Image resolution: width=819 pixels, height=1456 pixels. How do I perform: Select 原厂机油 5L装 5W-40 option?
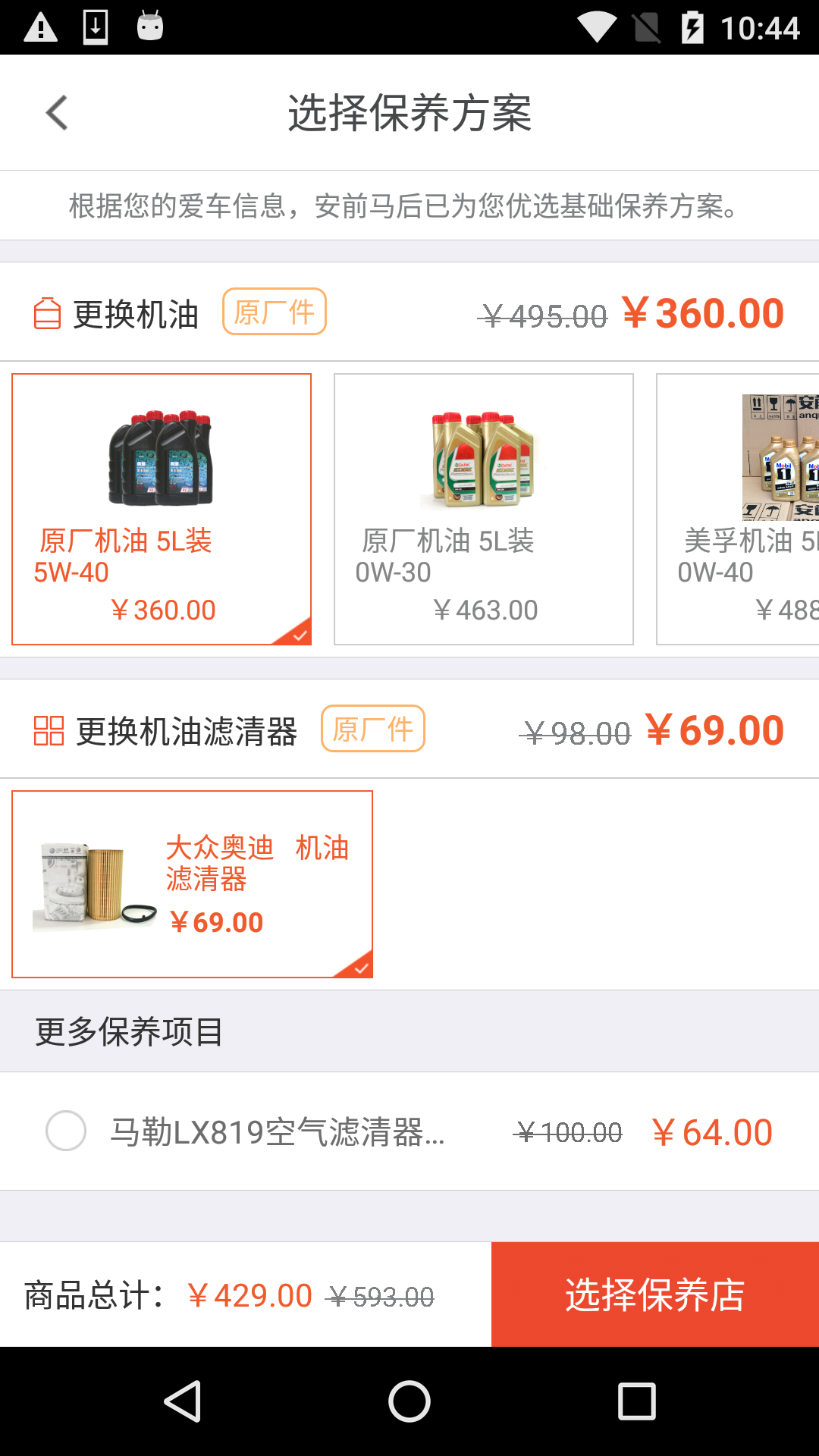coord(162,509)
